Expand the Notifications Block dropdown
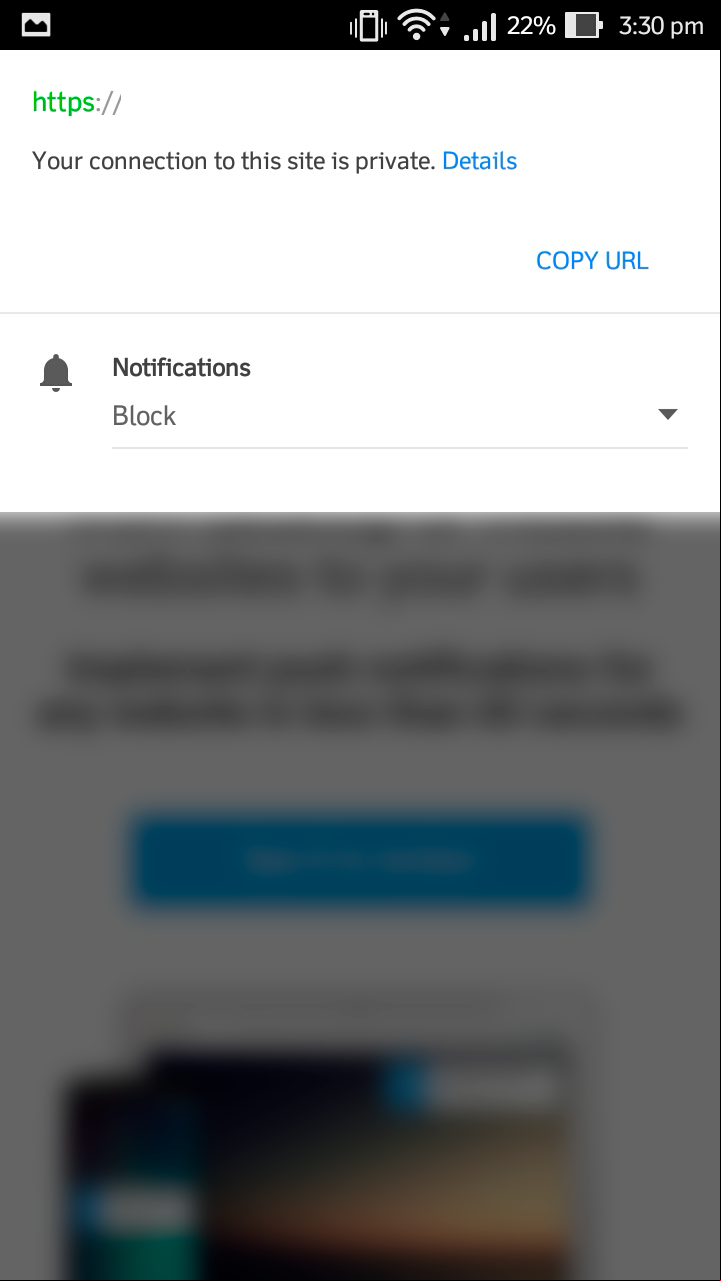Image resolution: width=721 pixels, height=1281 pixels. coord(400,416)
